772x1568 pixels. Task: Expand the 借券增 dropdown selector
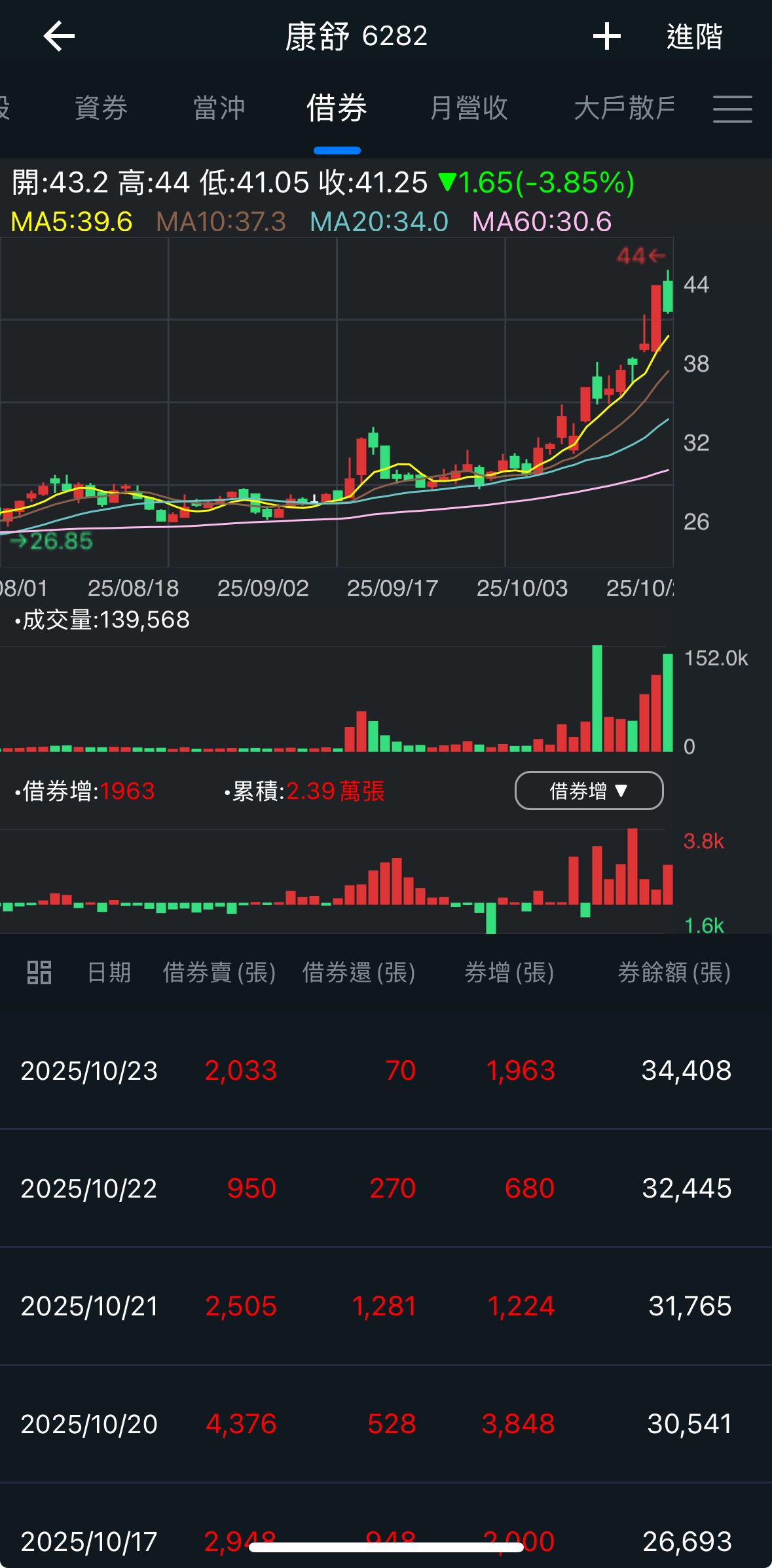coord(589,791)
